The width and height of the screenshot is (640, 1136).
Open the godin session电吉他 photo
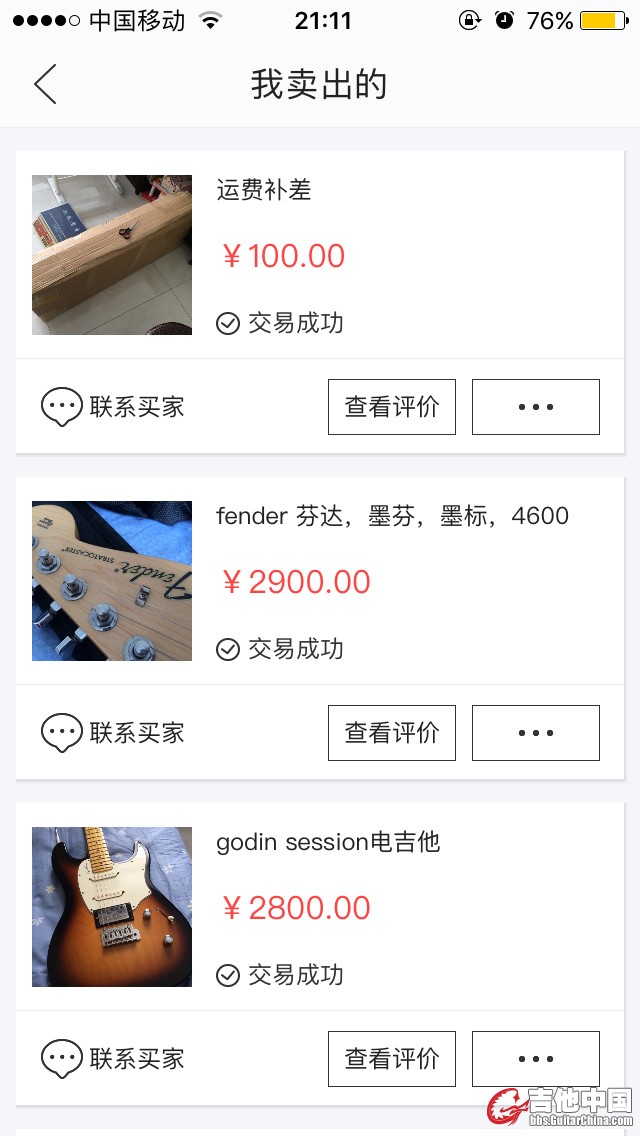(x=112, y=907)
